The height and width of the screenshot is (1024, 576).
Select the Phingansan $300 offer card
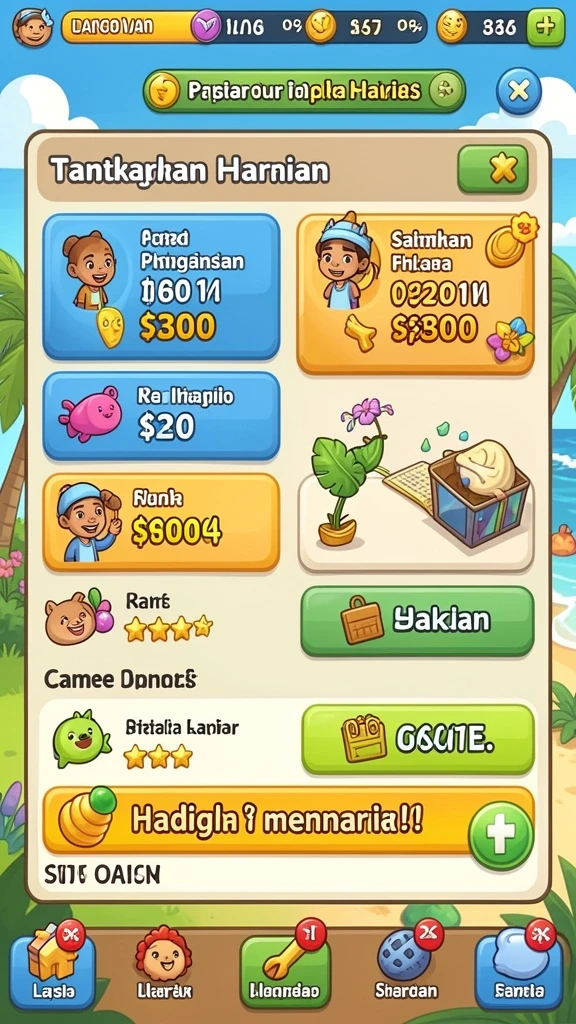161,286
